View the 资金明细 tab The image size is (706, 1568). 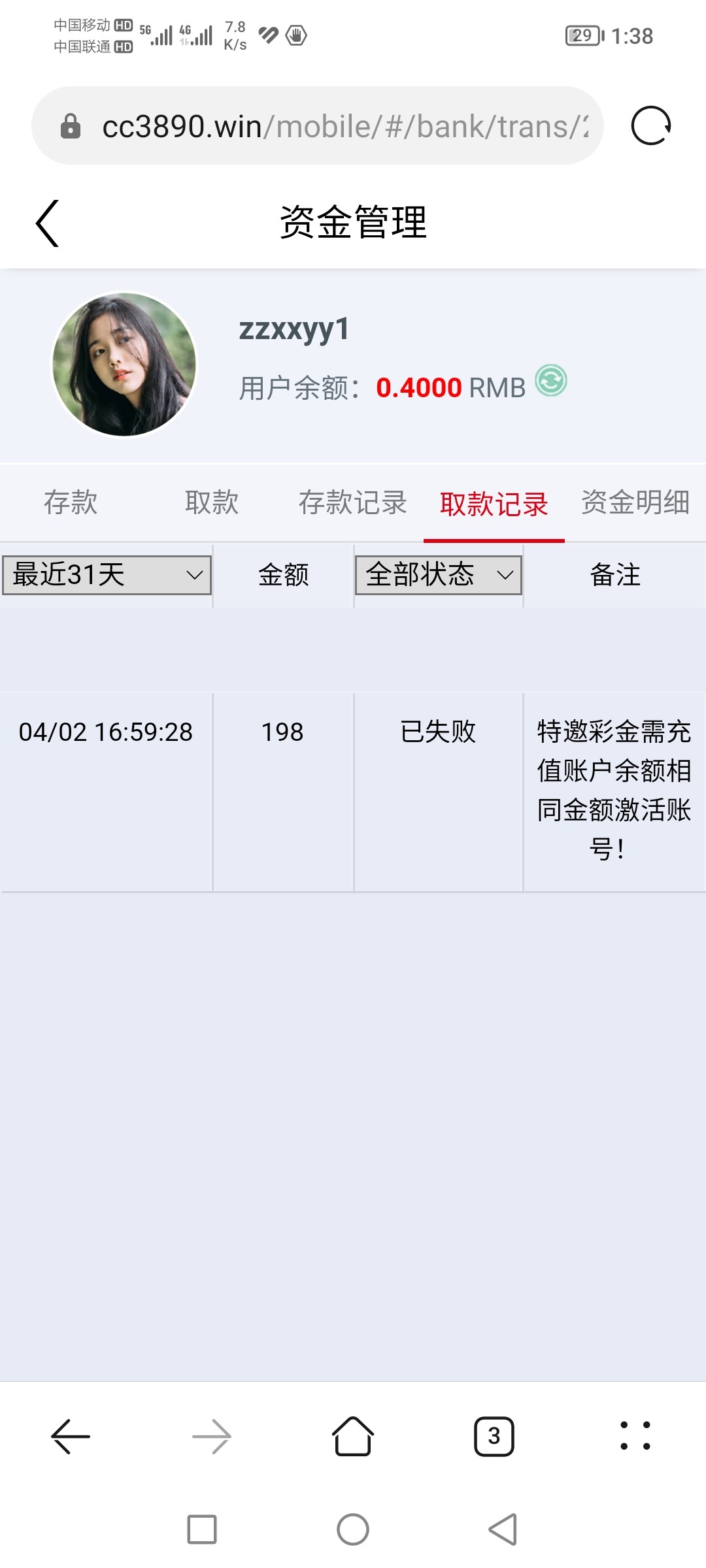click(635, 502)
